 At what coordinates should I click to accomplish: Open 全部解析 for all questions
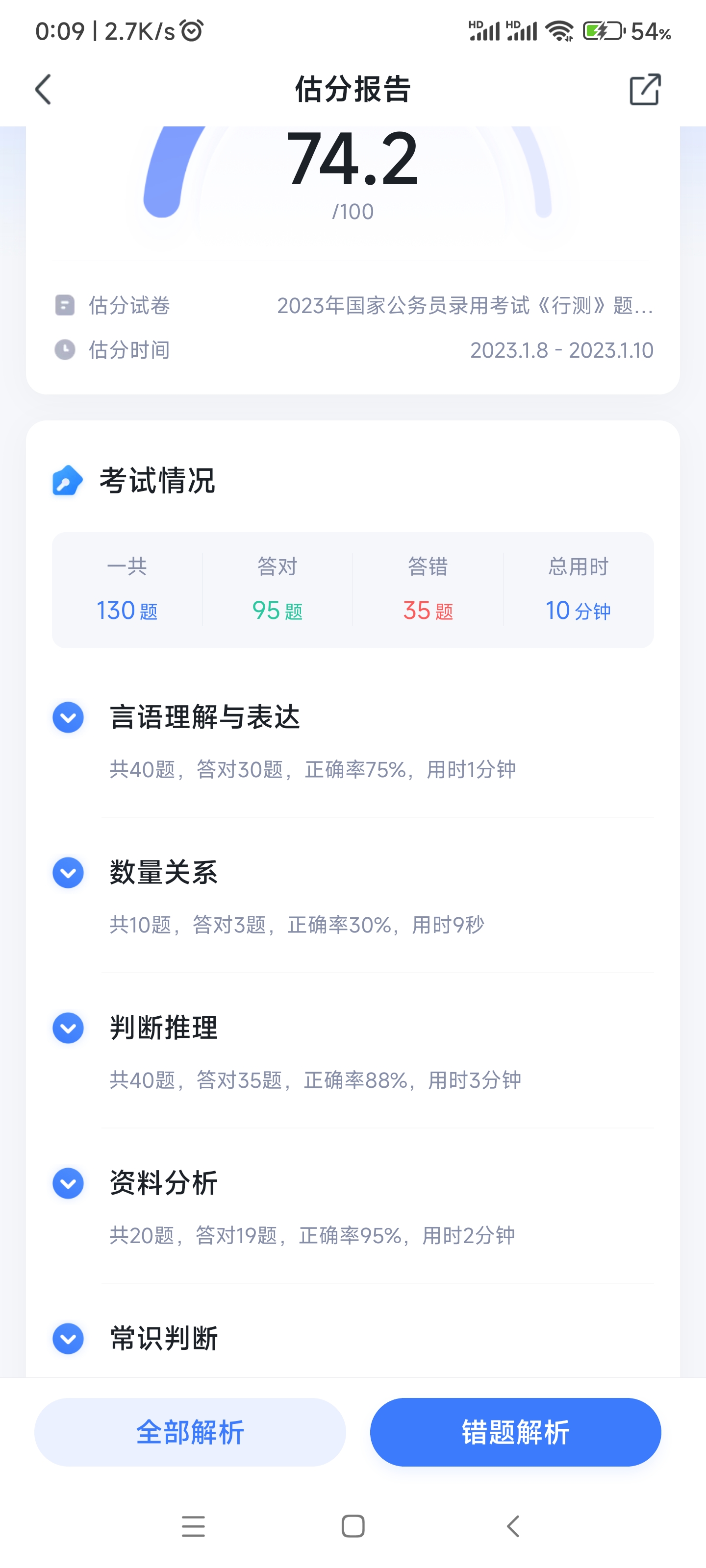(x=190, y=1432)
